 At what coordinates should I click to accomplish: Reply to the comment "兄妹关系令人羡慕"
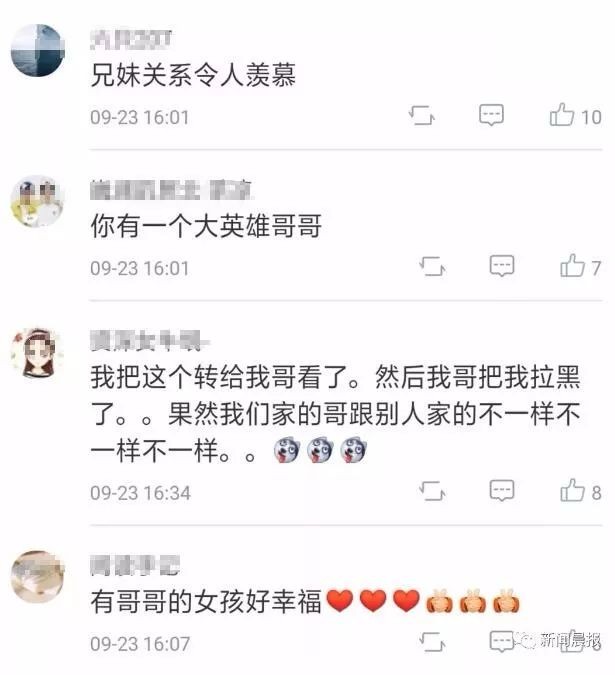[x=491, y=115]
